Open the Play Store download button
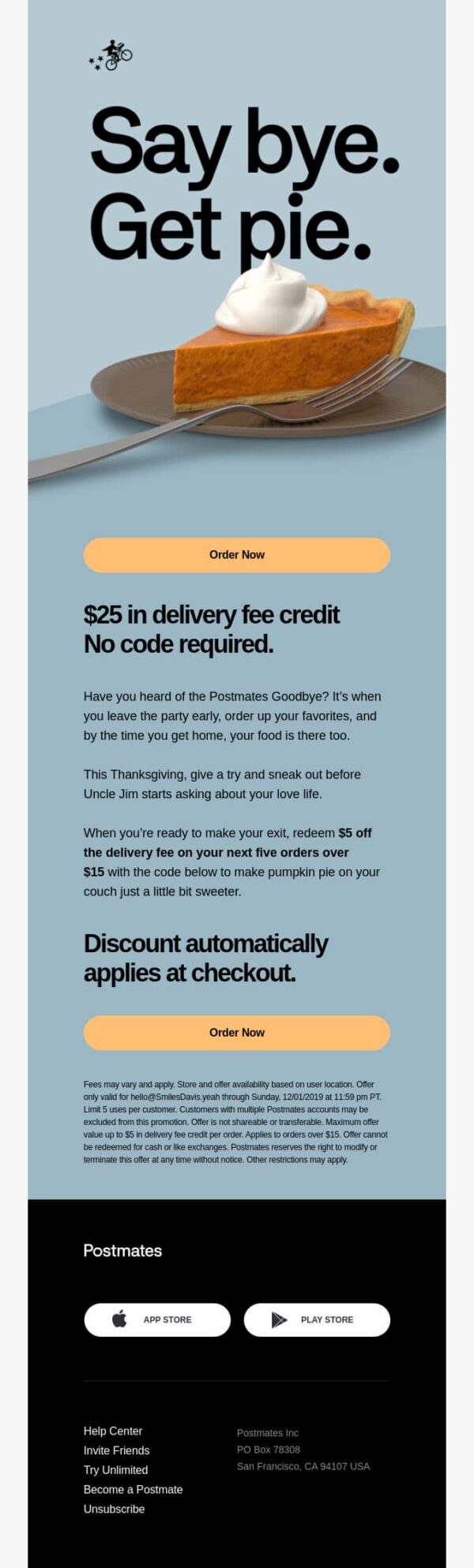474x1568 pixels. click(x=317, y=1319)
